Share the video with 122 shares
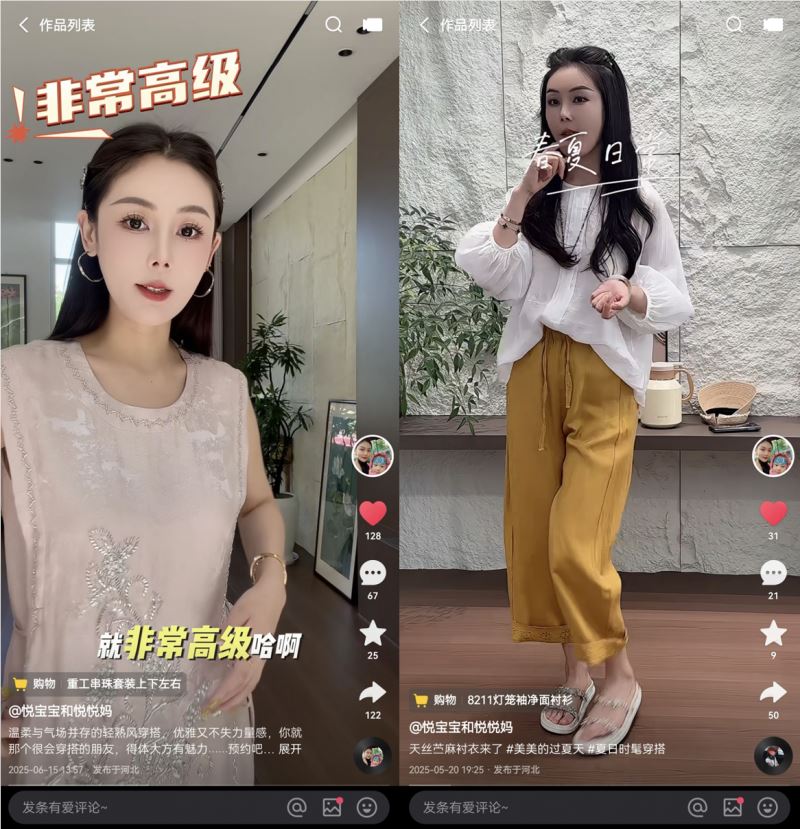 pyautogui.click(x=372, y=692)
